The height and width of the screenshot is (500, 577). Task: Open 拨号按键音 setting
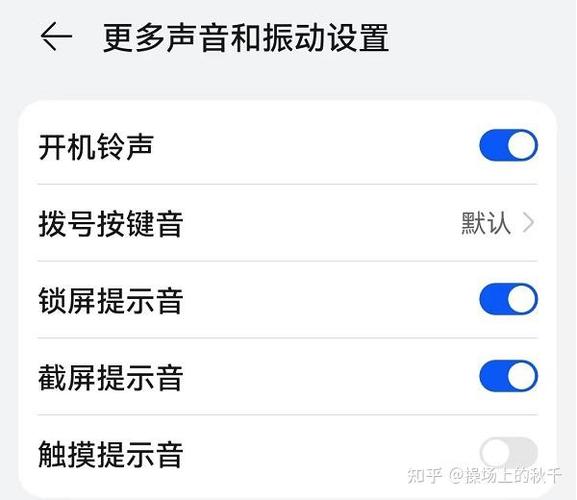287,223
